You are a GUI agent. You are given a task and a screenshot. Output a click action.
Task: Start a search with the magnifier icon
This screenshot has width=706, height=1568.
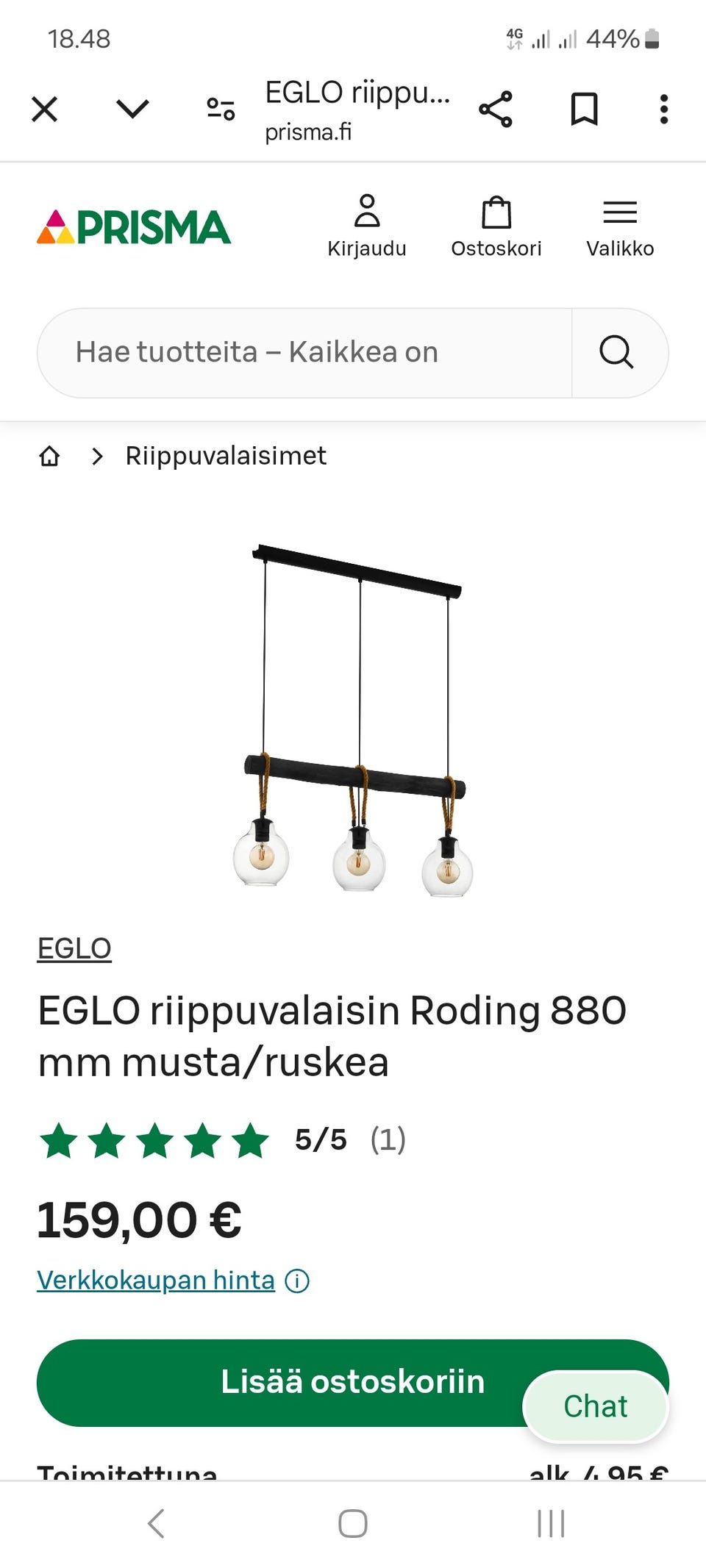coord(616,353)
